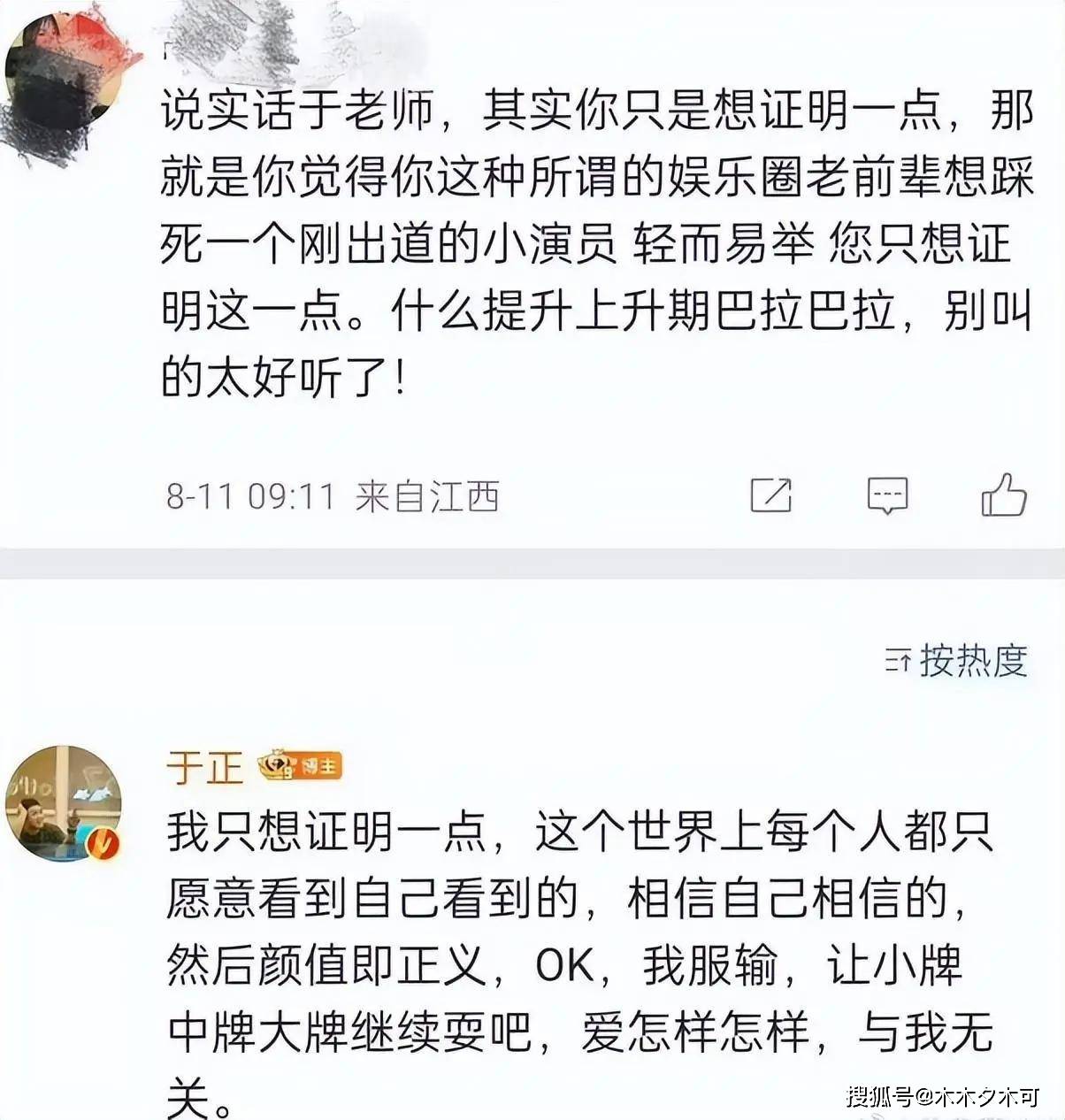Reply to the 8-11 09:11 comment
Viewport: 1065px width, 1120px height.
click(886, 495)
